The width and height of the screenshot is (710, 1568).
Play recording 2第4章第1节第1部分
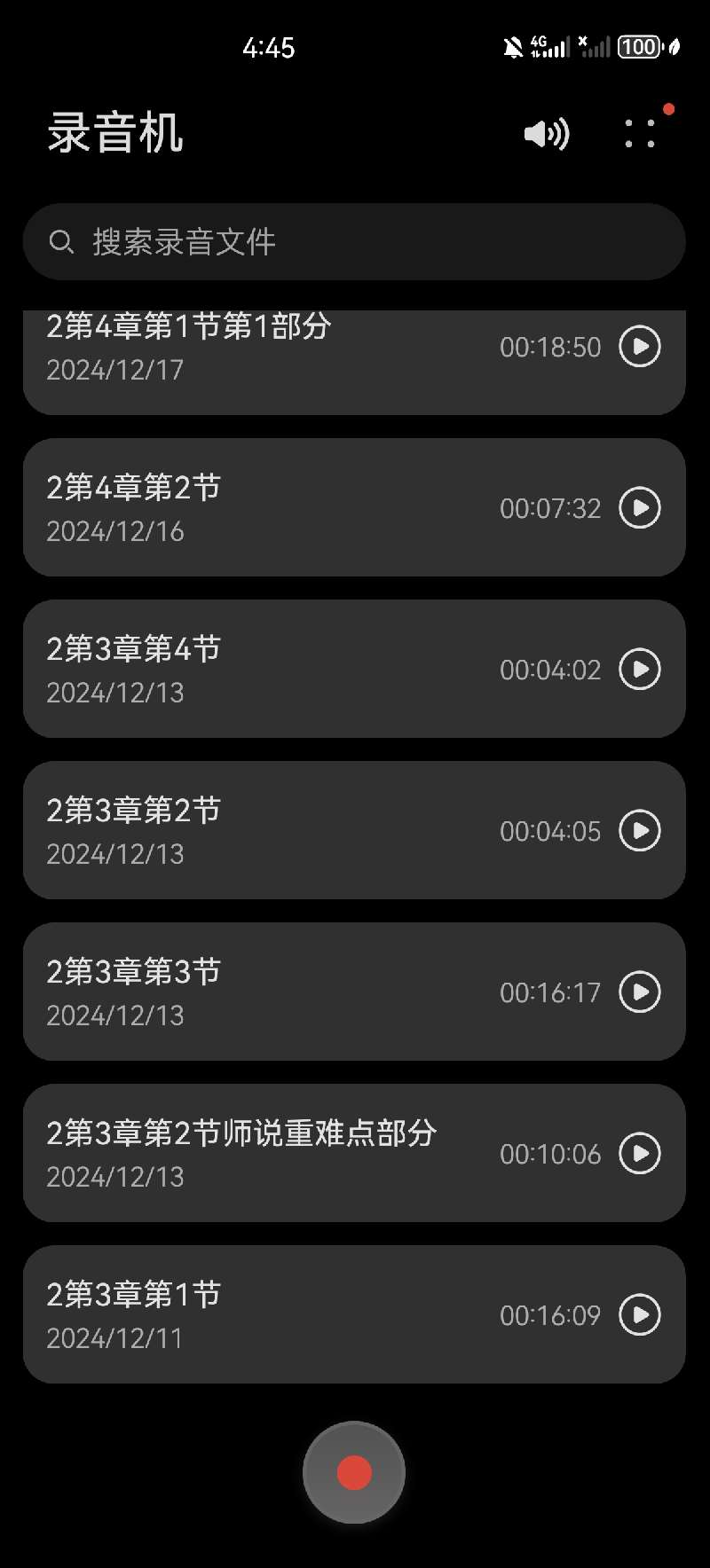[x=640, y=346]
